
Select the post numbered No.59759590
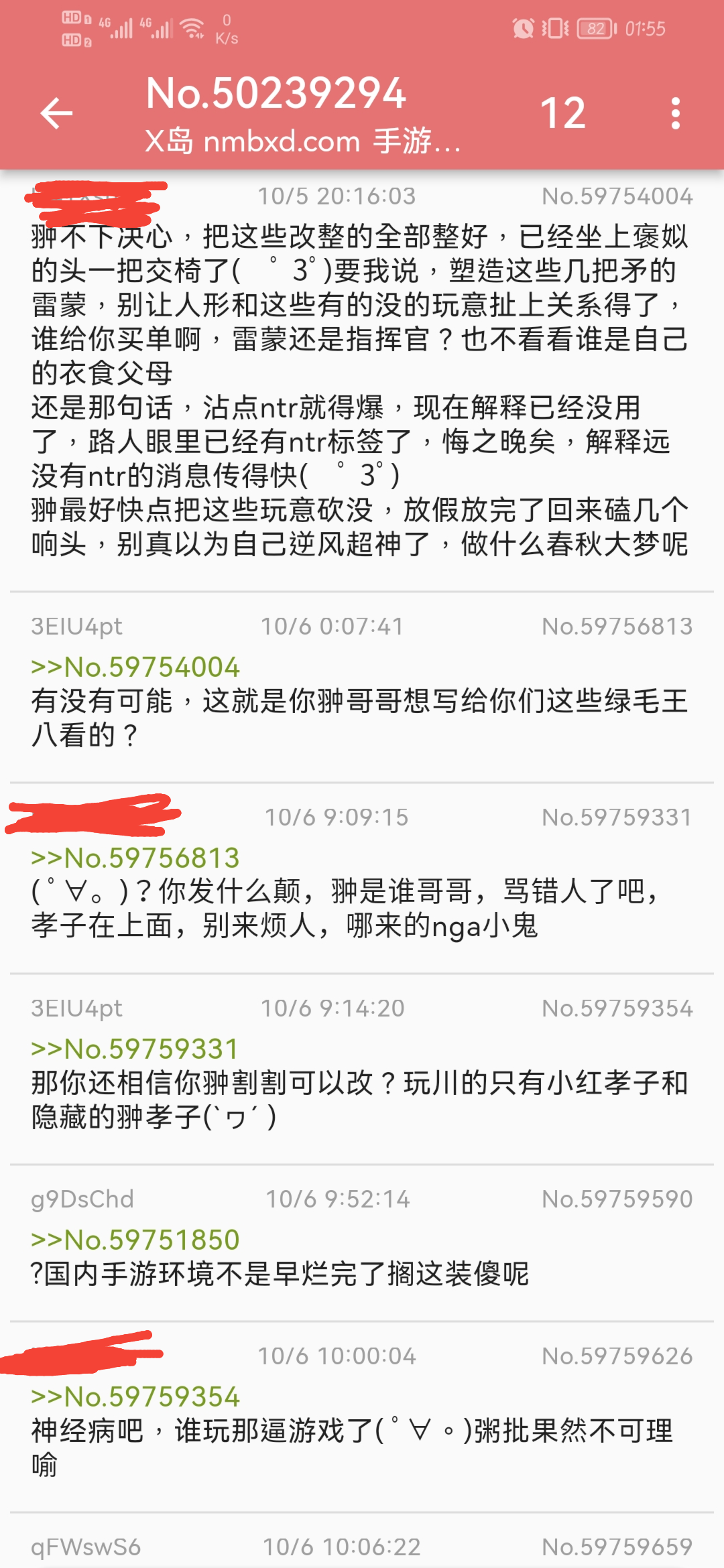pos(617,1199)
